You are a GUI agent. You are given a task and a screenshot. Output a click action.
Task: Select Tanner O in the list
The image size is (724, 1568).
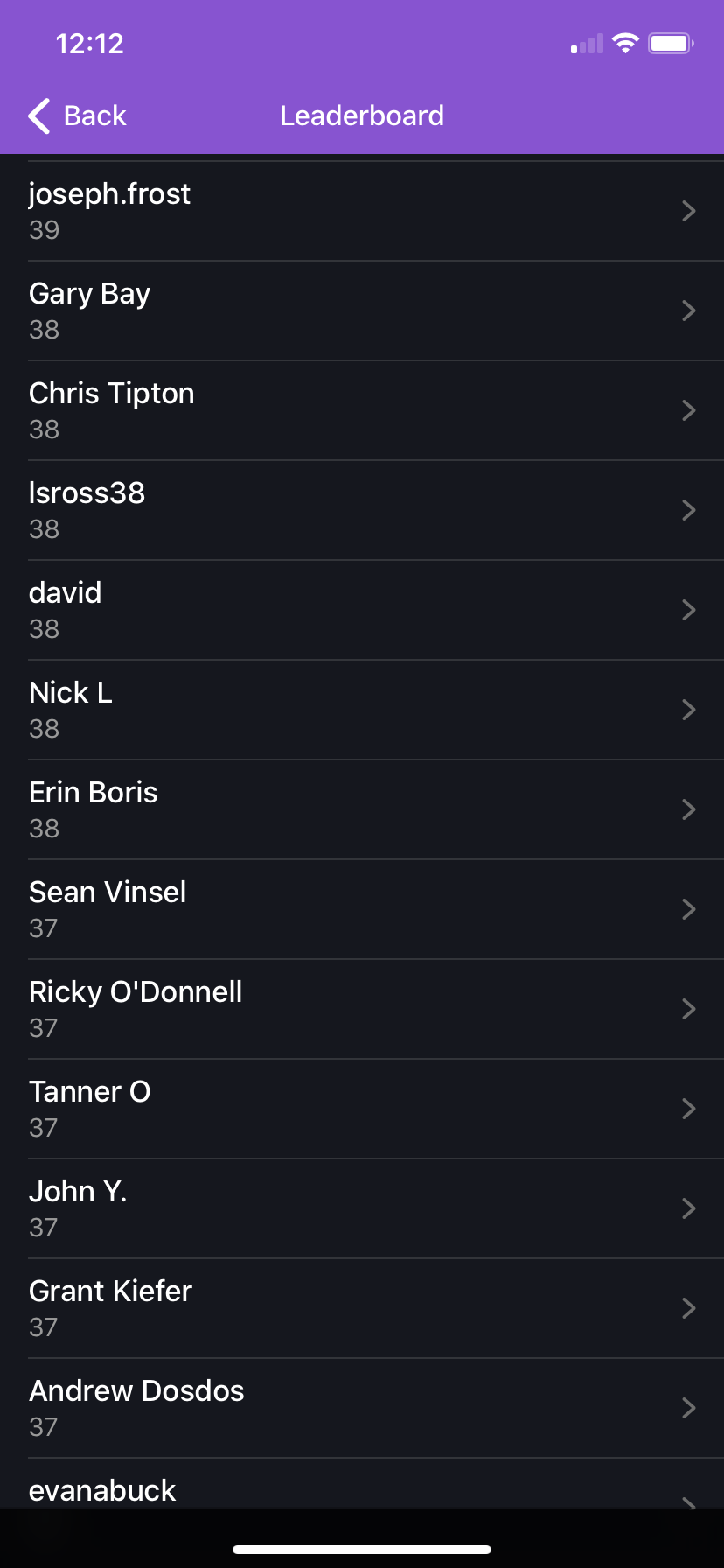362,1109
